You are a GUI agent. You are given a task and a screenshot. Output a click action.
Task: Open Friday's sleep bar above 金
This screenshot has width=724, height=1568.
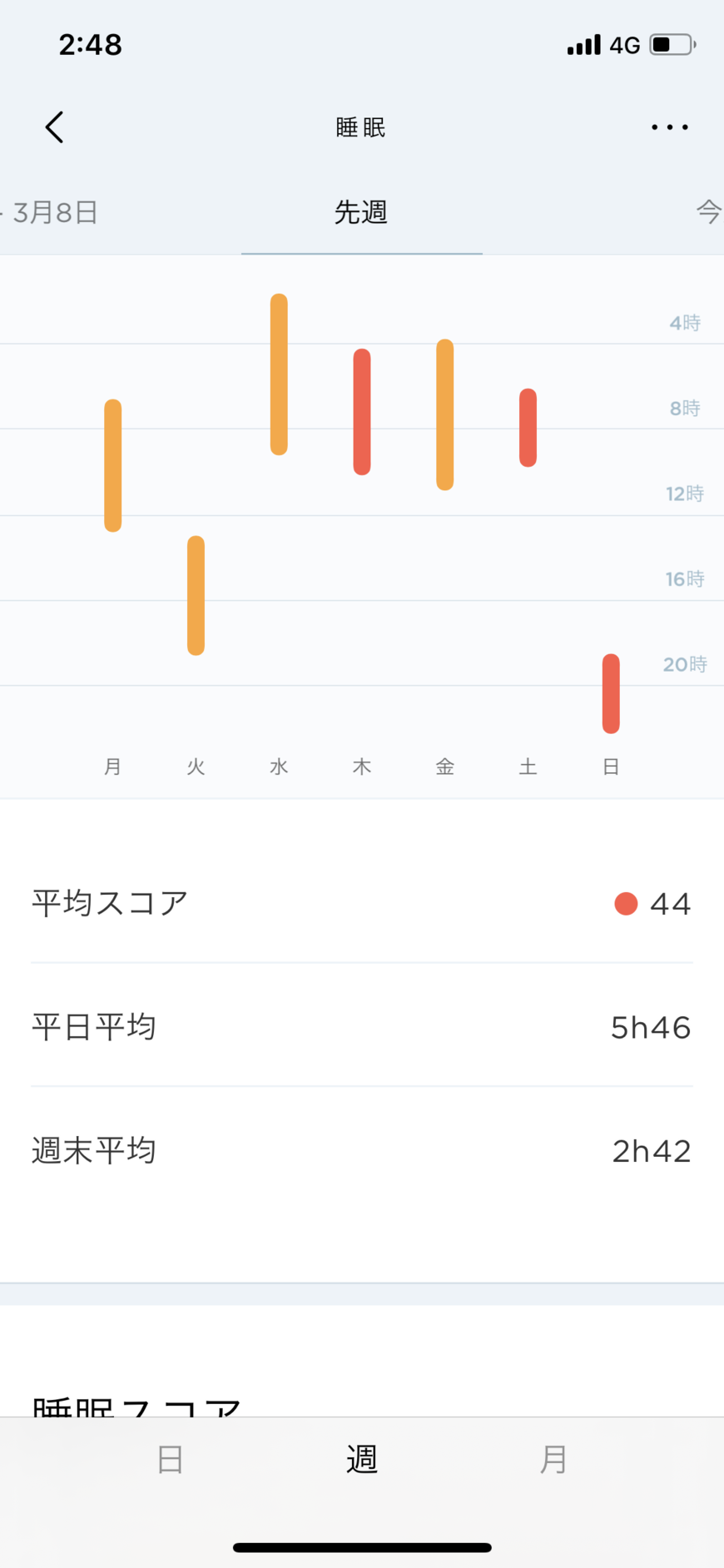pos(445,414)
